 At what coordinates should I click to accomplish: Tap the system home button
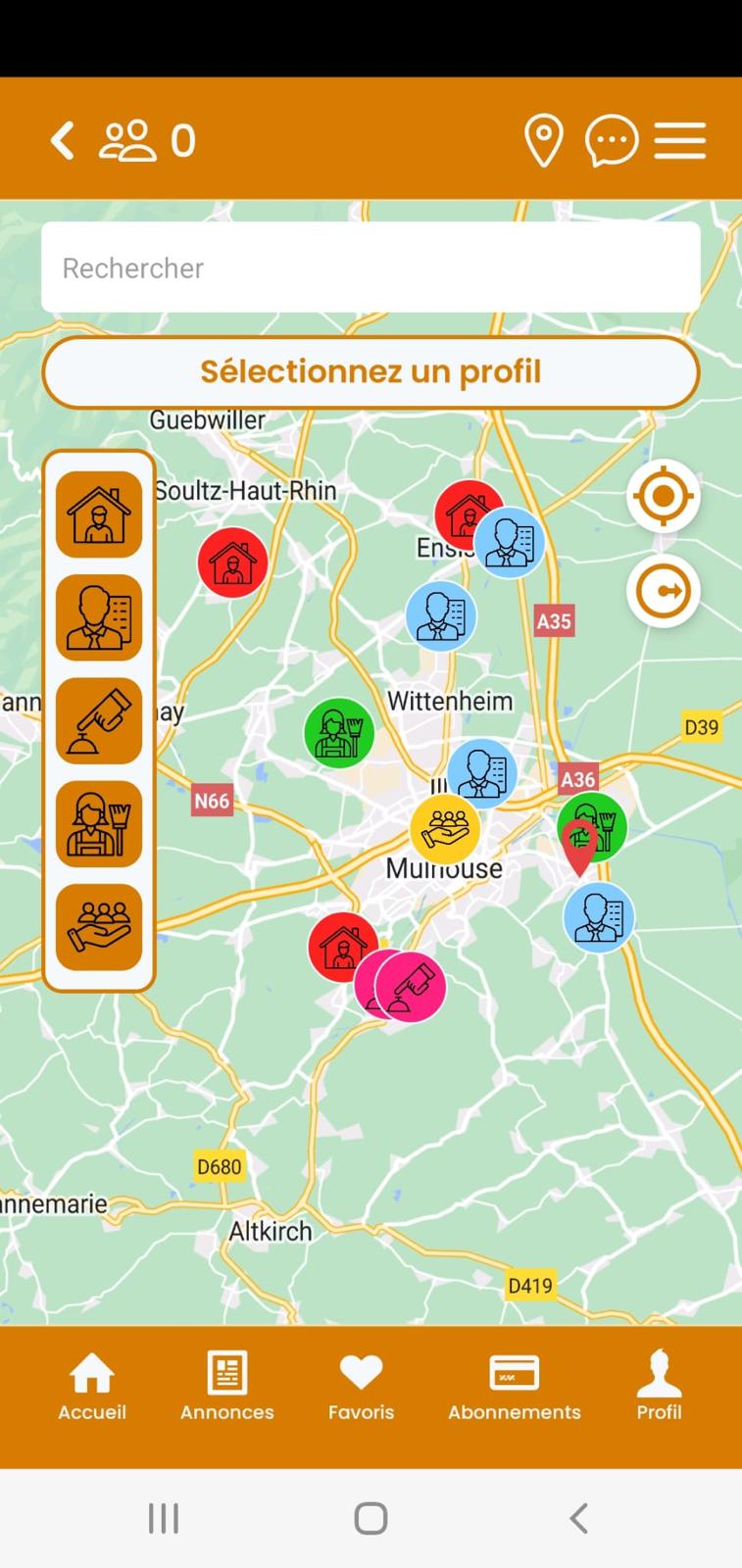371,1518
